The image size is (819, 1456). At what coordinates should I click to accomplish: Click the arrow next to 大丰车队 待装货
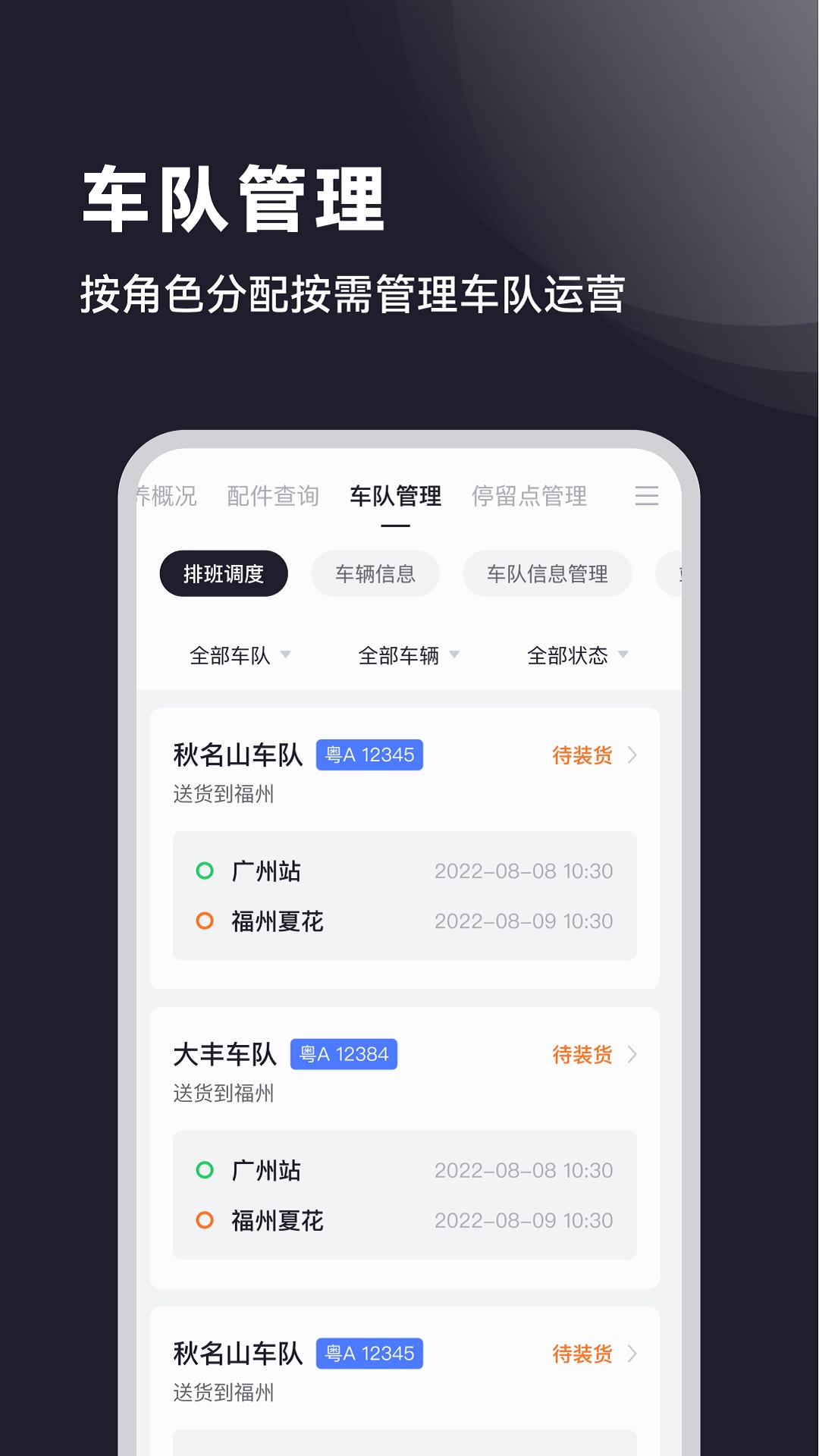pos(635,1054)
